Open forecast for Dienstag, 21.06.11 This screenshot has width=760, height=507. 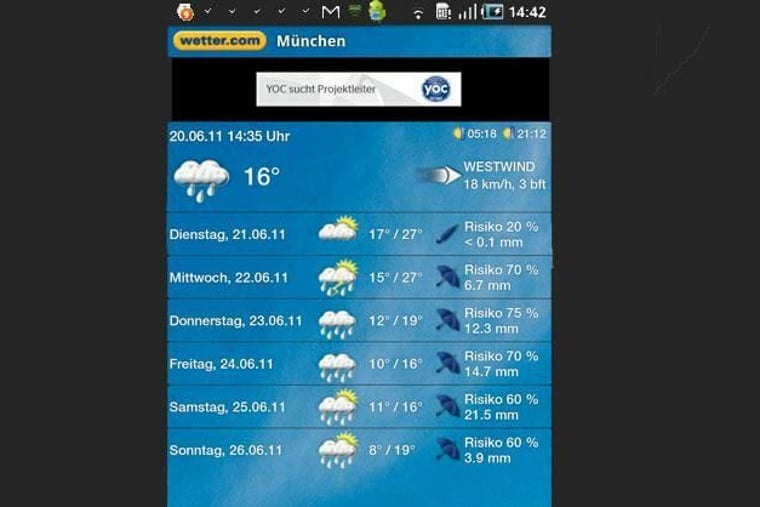[x=359, y=234]
